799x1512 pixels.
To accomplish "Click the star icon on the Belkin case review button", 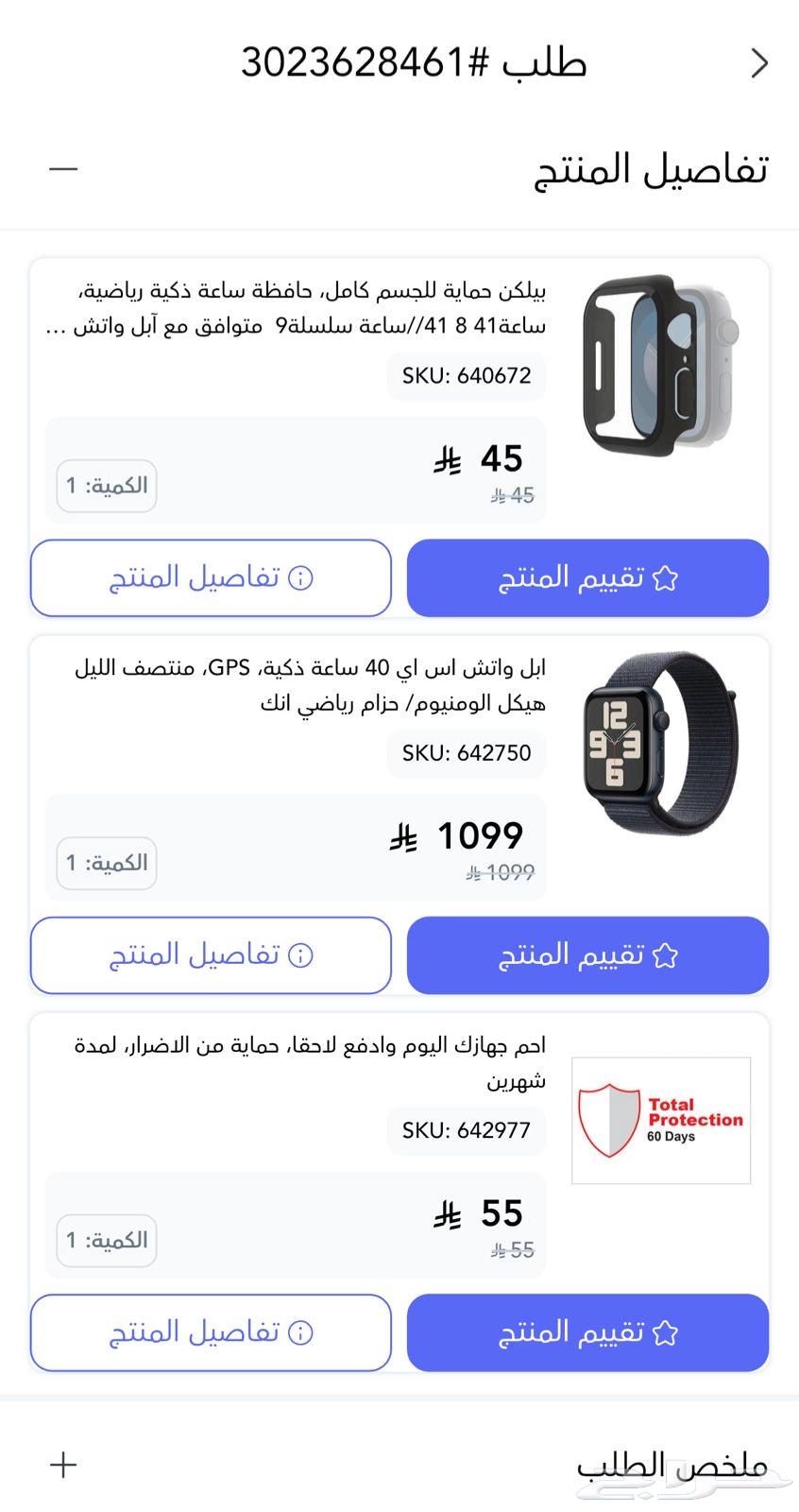I will (x=667, y=578).
